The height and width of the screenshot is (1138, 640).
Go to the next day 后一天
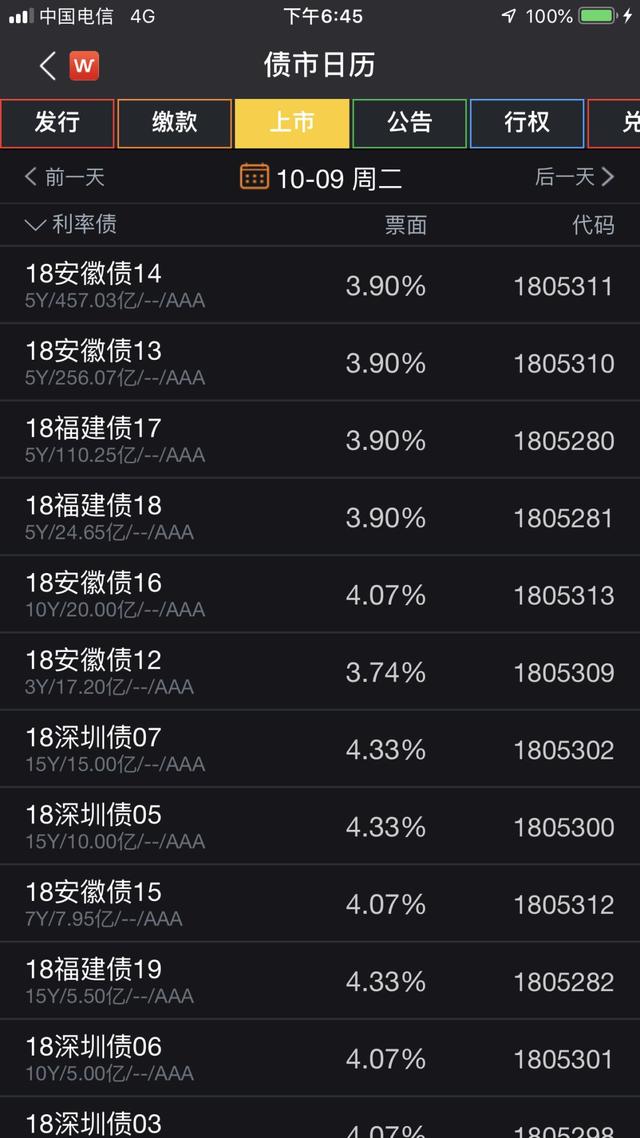point(575,176)
